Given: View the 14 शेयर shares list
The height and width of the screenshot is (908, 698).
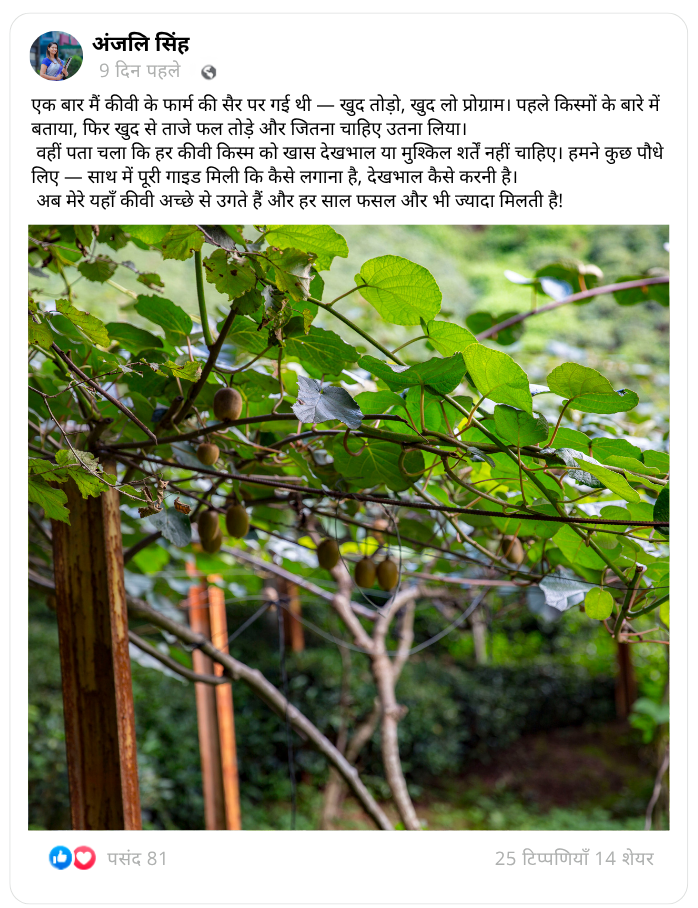Looking at the screenshot, I should click(x=624, y=858).
